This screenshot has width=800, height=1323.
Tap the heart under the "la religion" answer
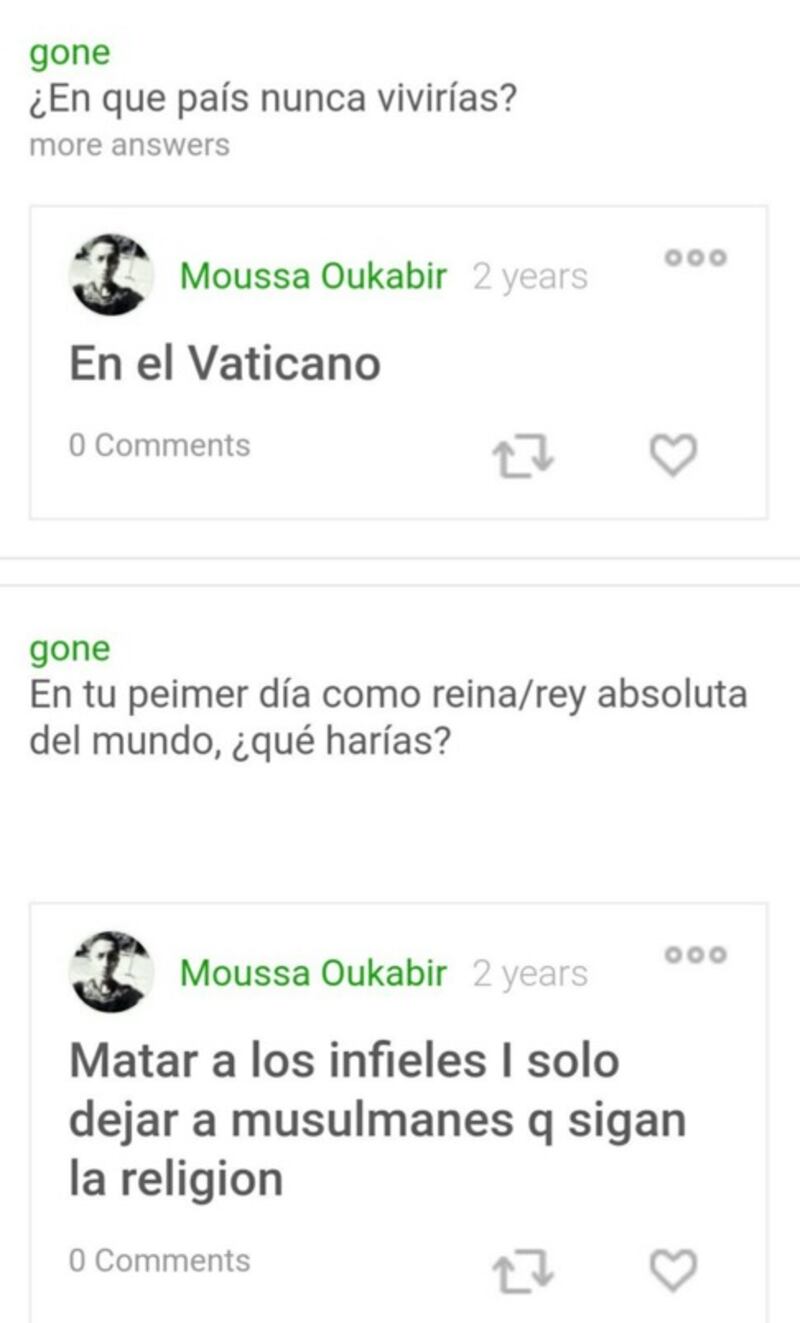pyautogui.click(x=673, y=1271)
